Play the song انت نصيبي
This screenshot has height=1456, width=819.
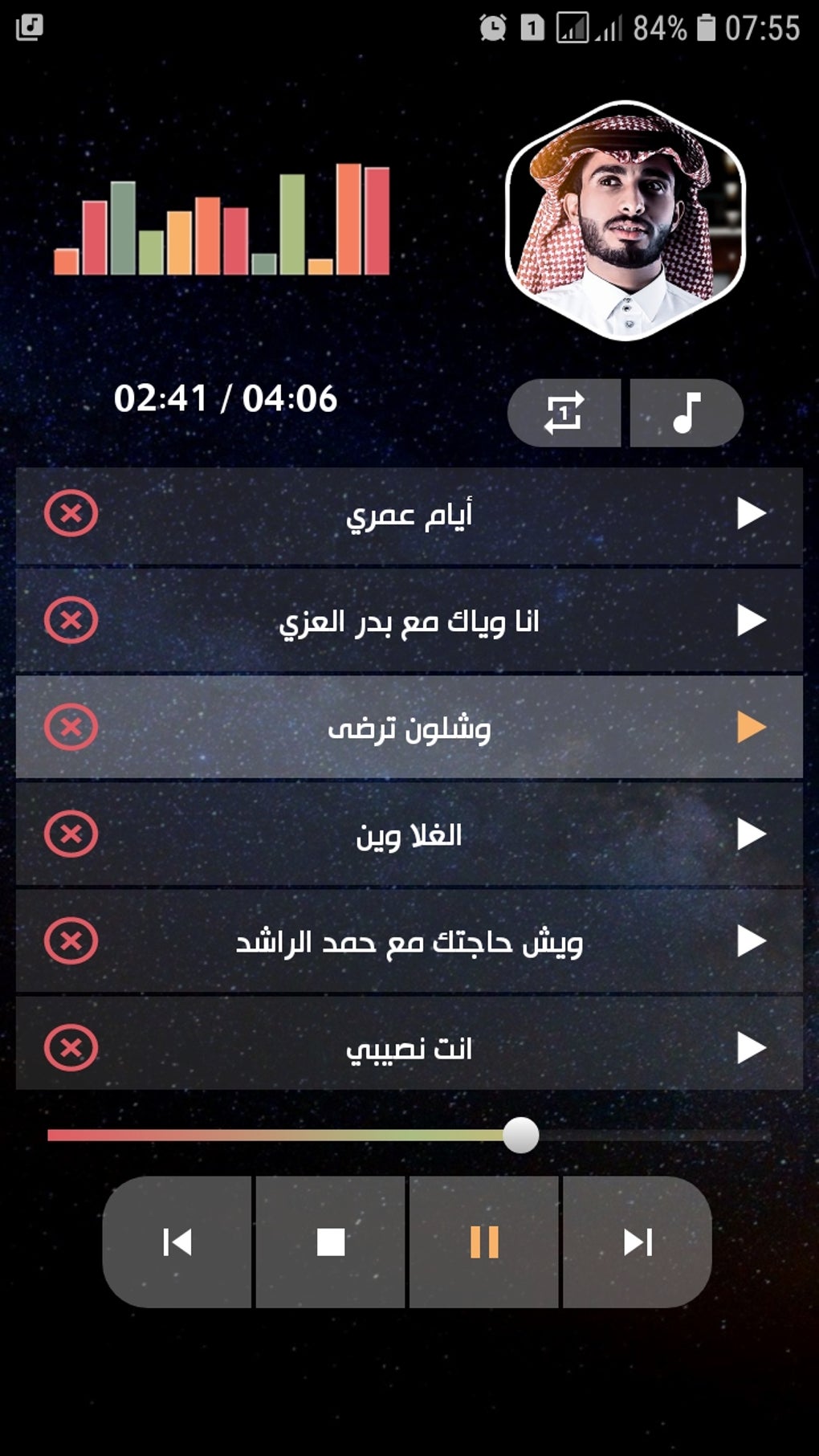751,1048
